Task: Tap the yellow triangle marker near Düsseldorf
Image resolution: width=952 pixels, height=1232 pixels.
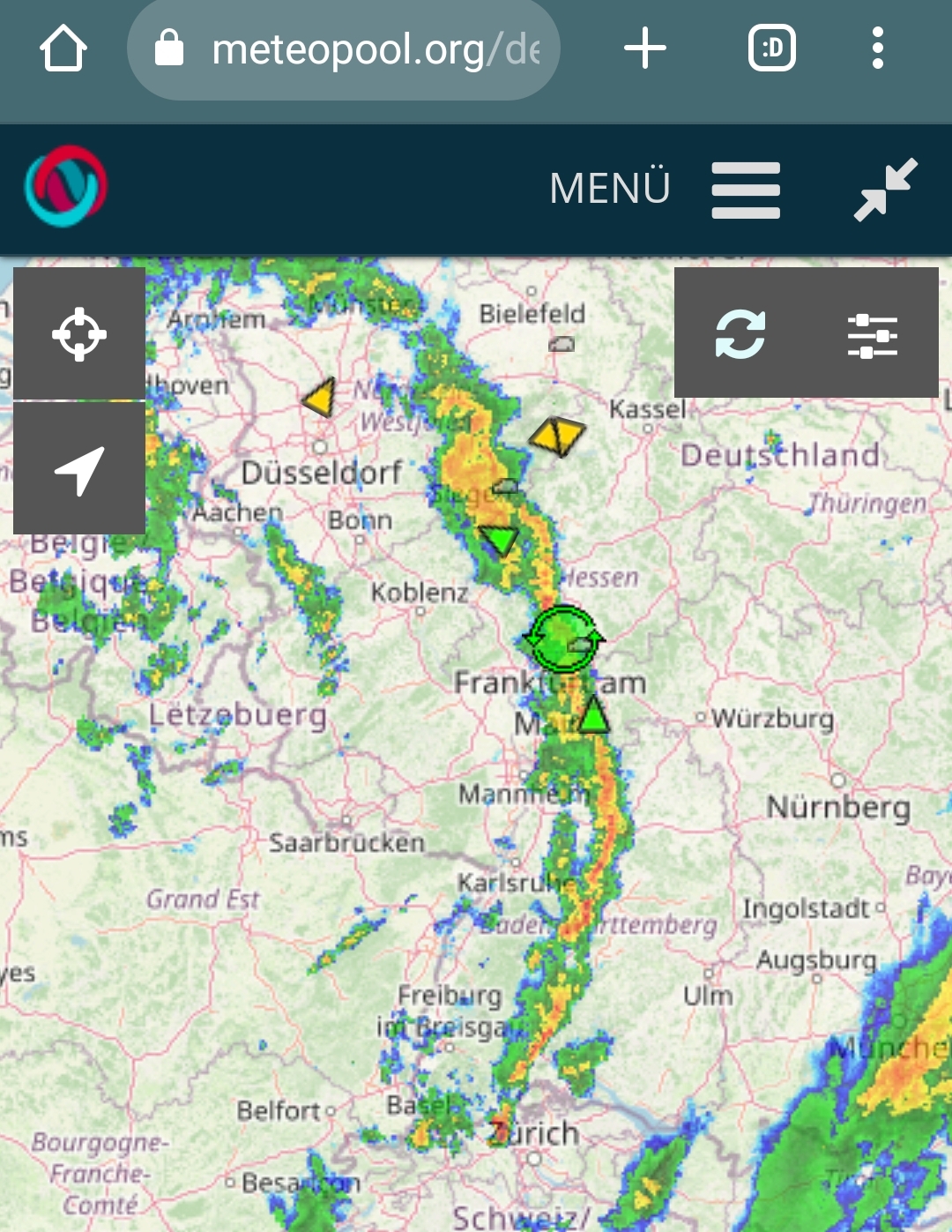Action: [x=320, y=398]
